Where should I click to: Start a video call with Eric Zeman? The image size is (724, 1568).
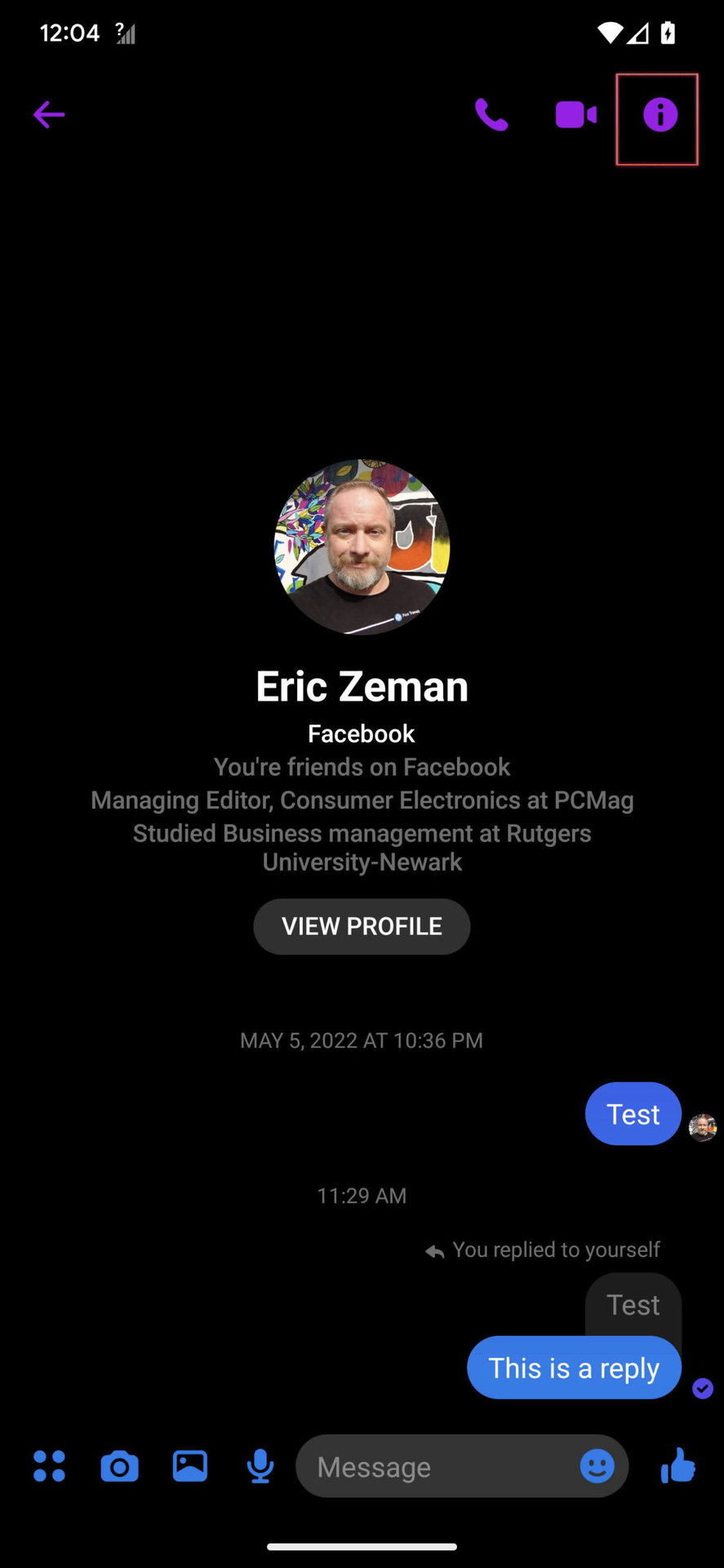(575, 115)
